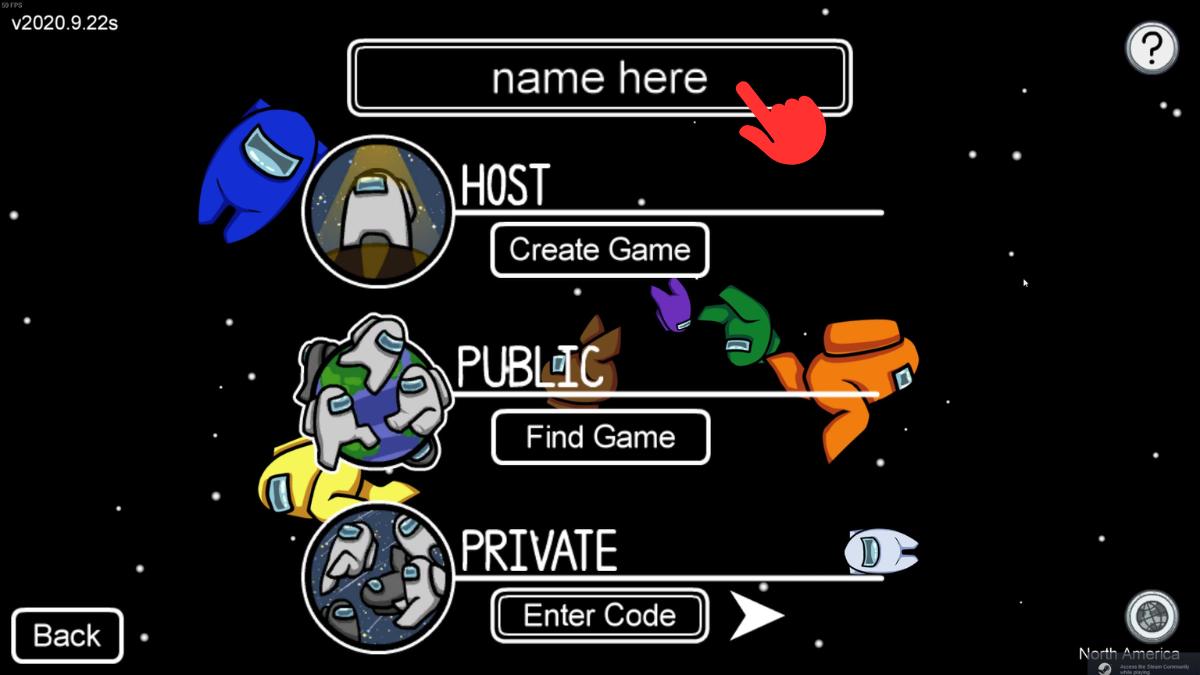The image size is (1200, 675).
Task: Select Create Game to host
Action: pyautogui.click(x=599, y=250)
